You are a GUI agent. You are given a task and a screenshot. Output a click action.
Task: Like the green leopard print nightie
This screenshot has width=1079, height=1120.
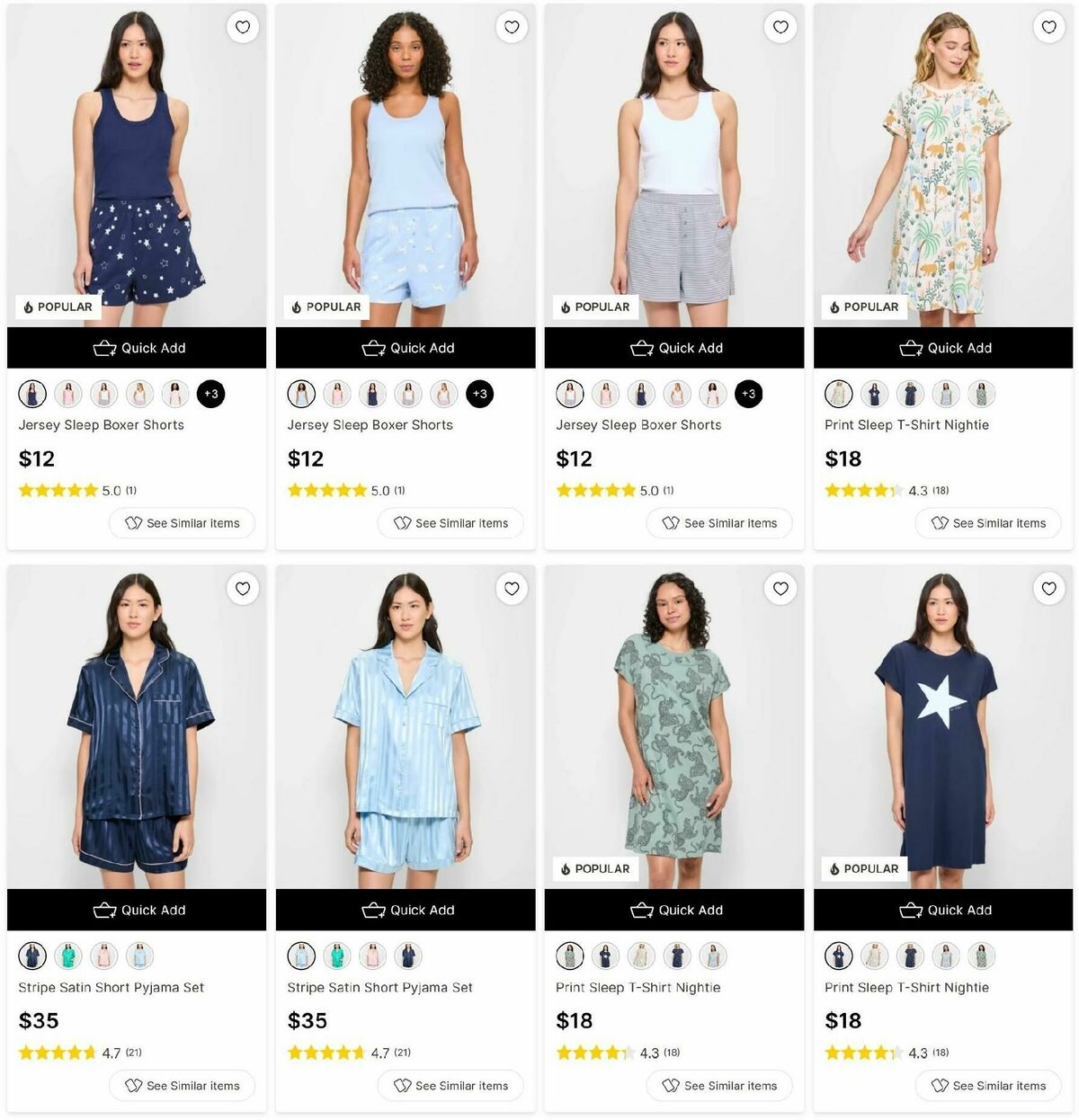pyautogui.click(x=780, y=589)
